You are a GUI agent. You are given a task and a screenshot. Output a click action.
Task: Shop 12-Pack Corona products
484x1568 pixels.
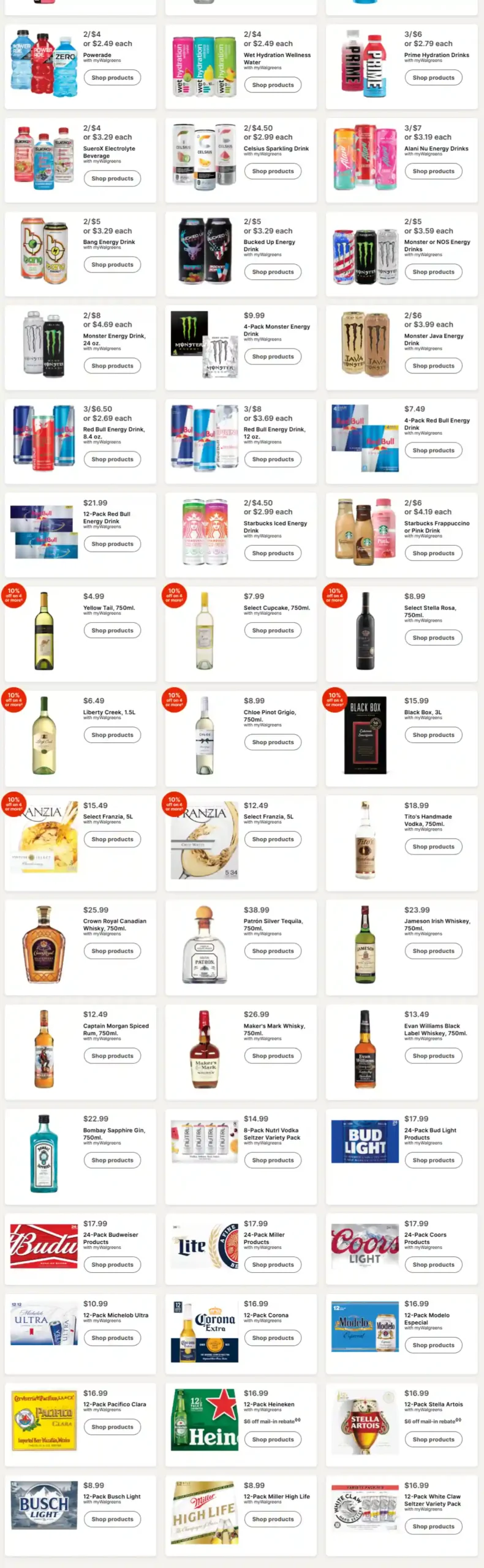273,1338
